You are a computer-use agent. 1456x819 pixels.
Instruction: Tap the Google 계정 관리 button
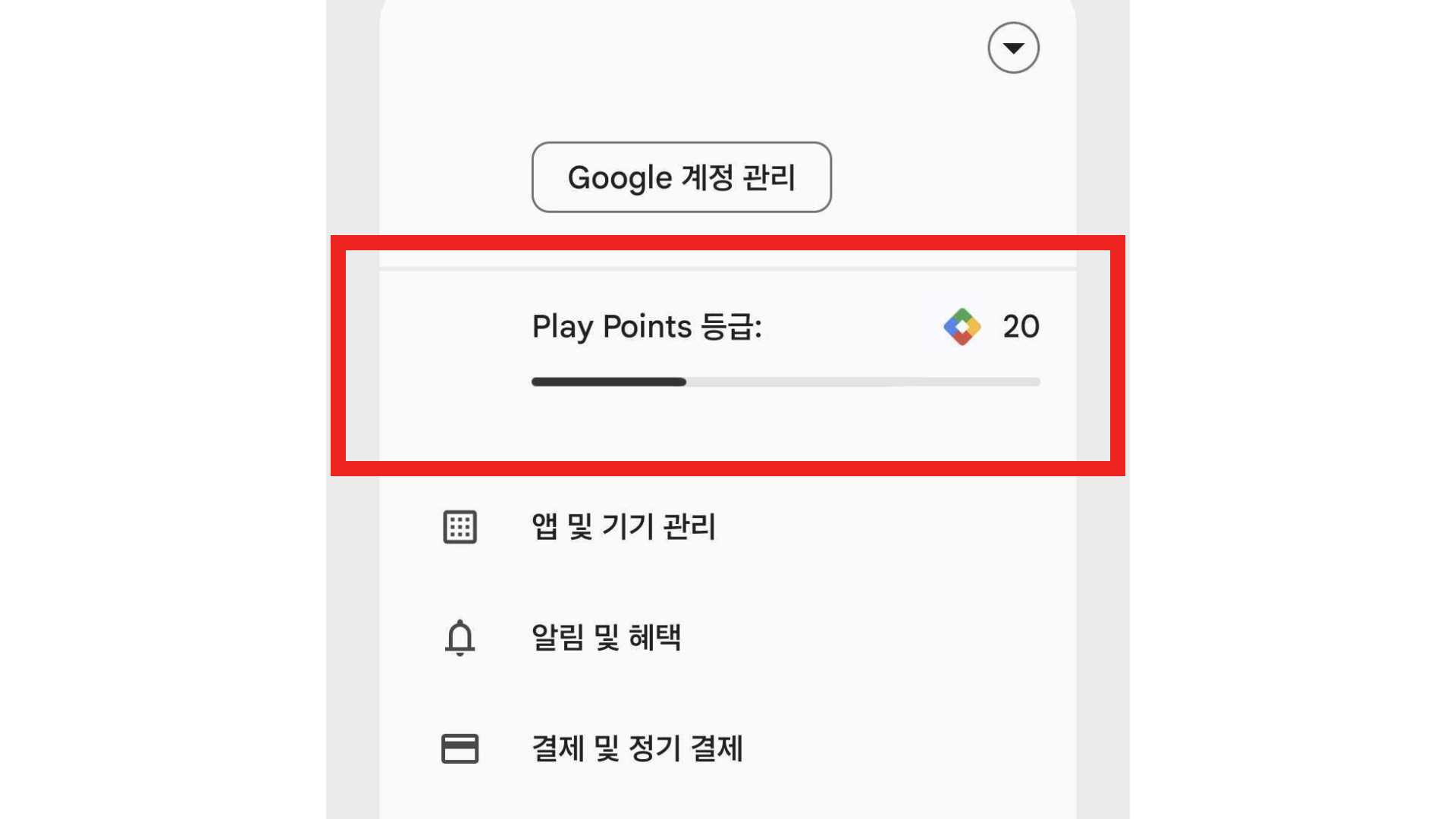click(681, 177)
